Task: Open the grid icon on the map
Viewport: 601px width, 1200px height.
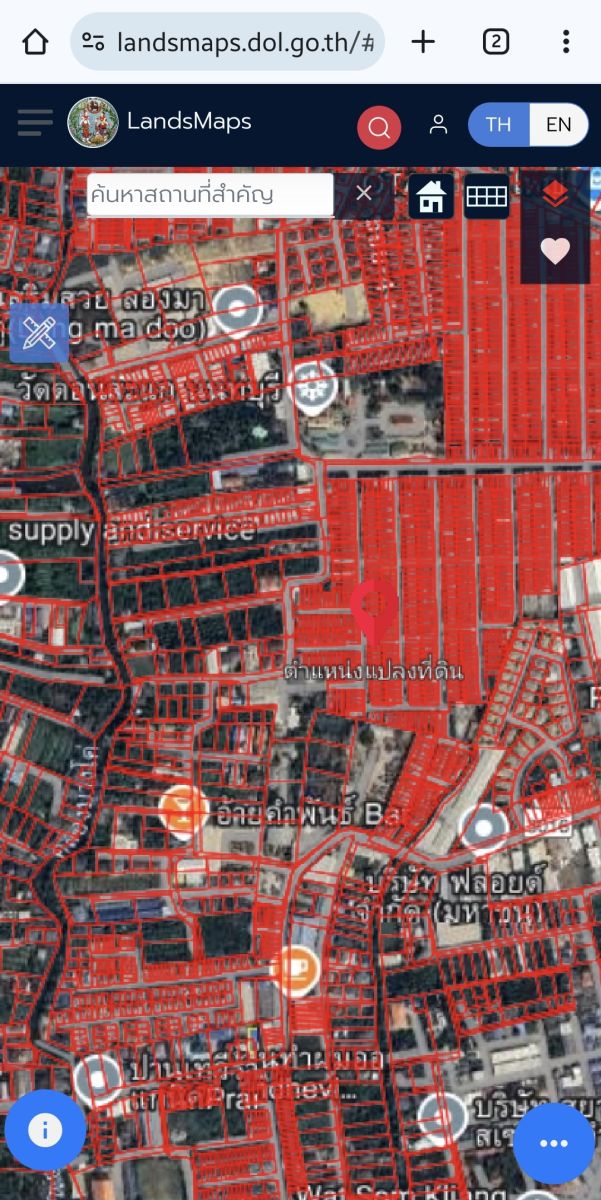Action: (487, 197)
